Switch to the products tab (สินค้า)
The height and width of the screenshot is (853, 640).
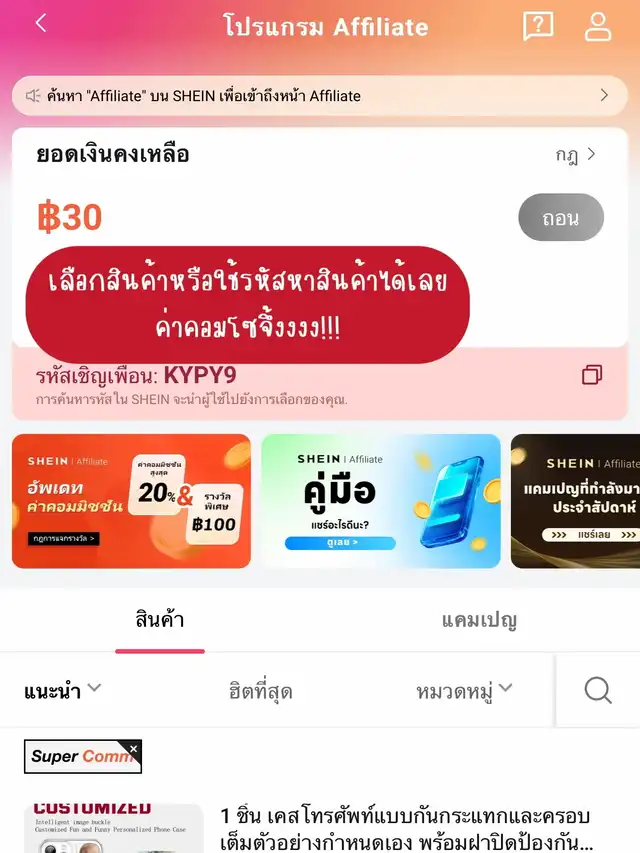tap(160, 620)
